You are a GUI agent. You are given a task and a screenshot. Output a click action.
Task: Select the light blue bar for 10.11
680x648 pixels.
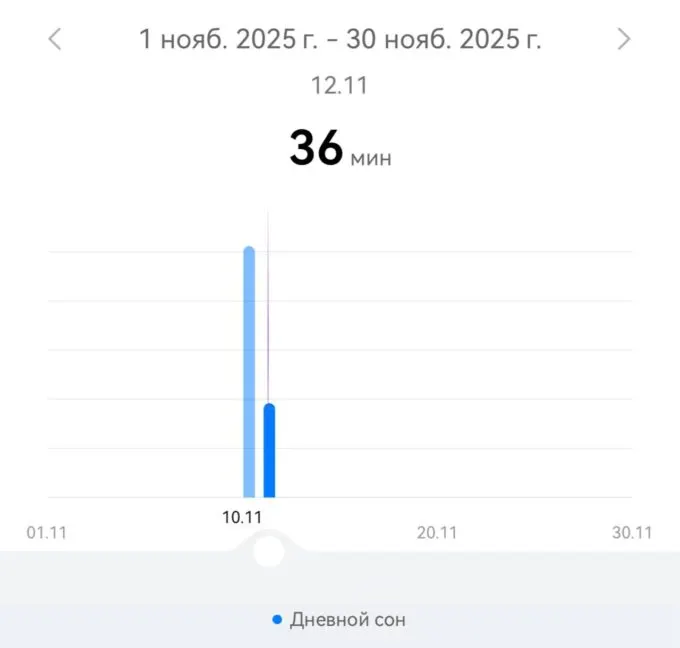tap(249, 371)
